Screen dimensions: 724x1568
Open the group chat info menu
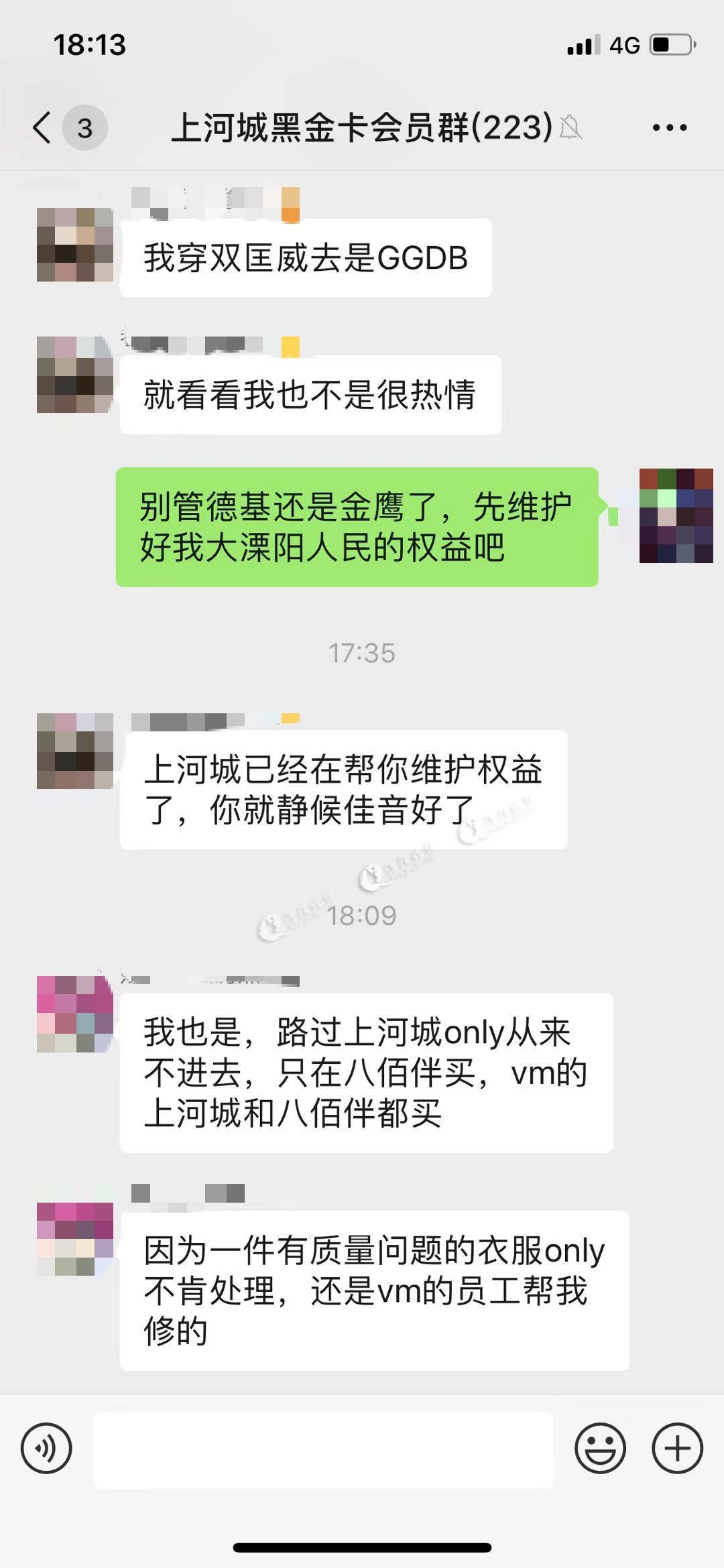[x=670, y=127]
